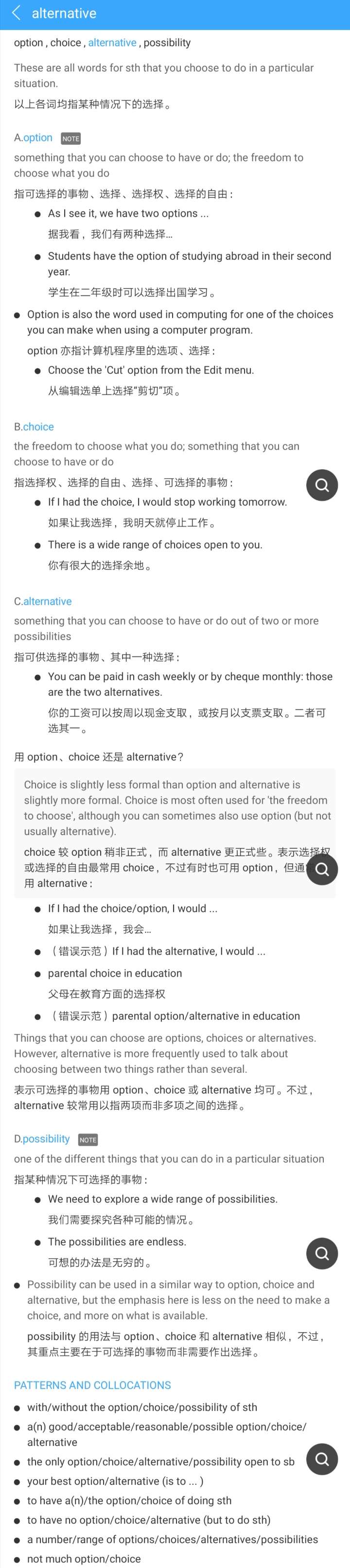
Task: Show the NOTE beside the possibility heading
Action: [x=88, y=1139]
